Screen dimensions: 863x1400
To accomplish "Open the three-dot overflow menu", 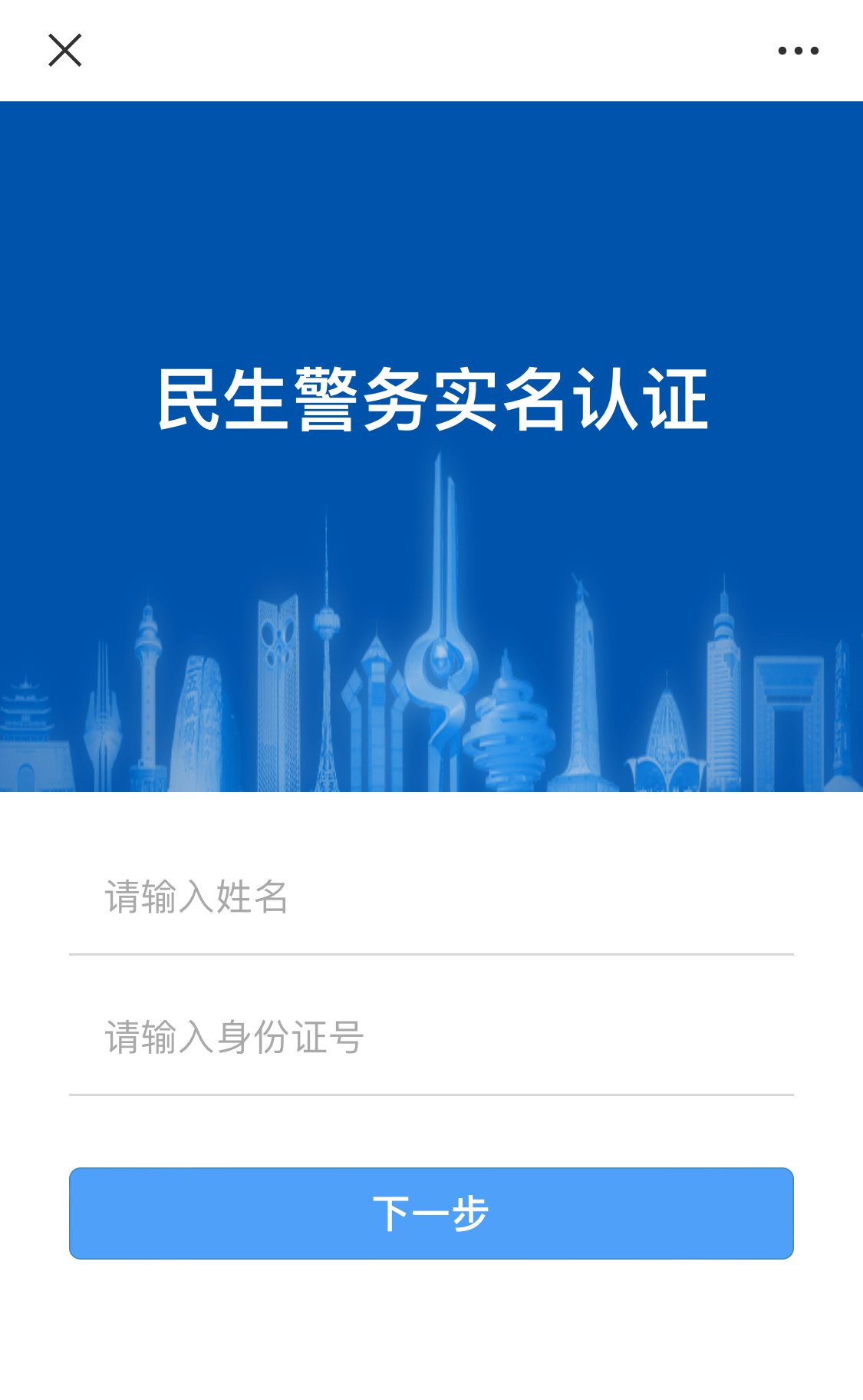I will coord(798,51).
